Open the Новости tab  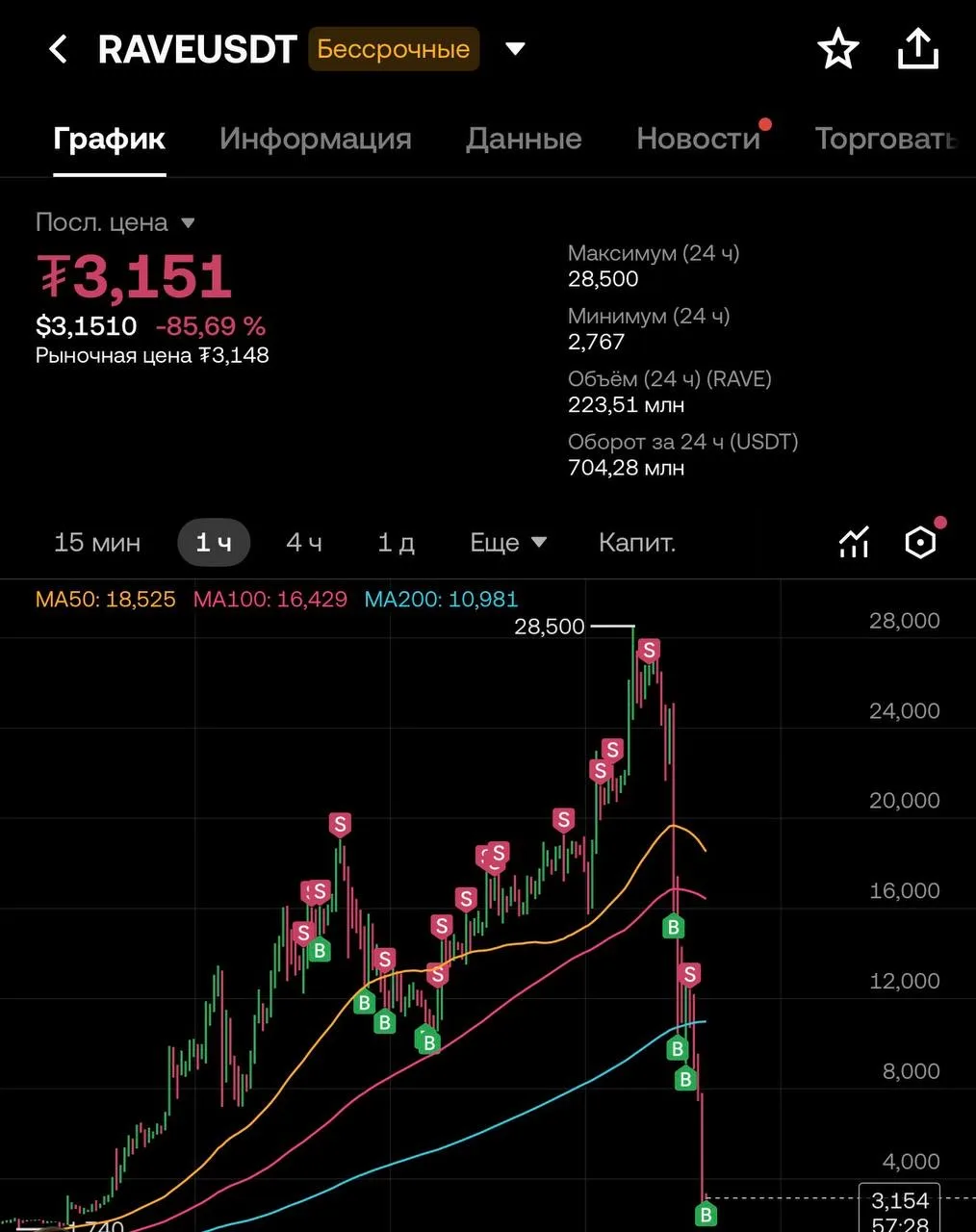[699, 139]
